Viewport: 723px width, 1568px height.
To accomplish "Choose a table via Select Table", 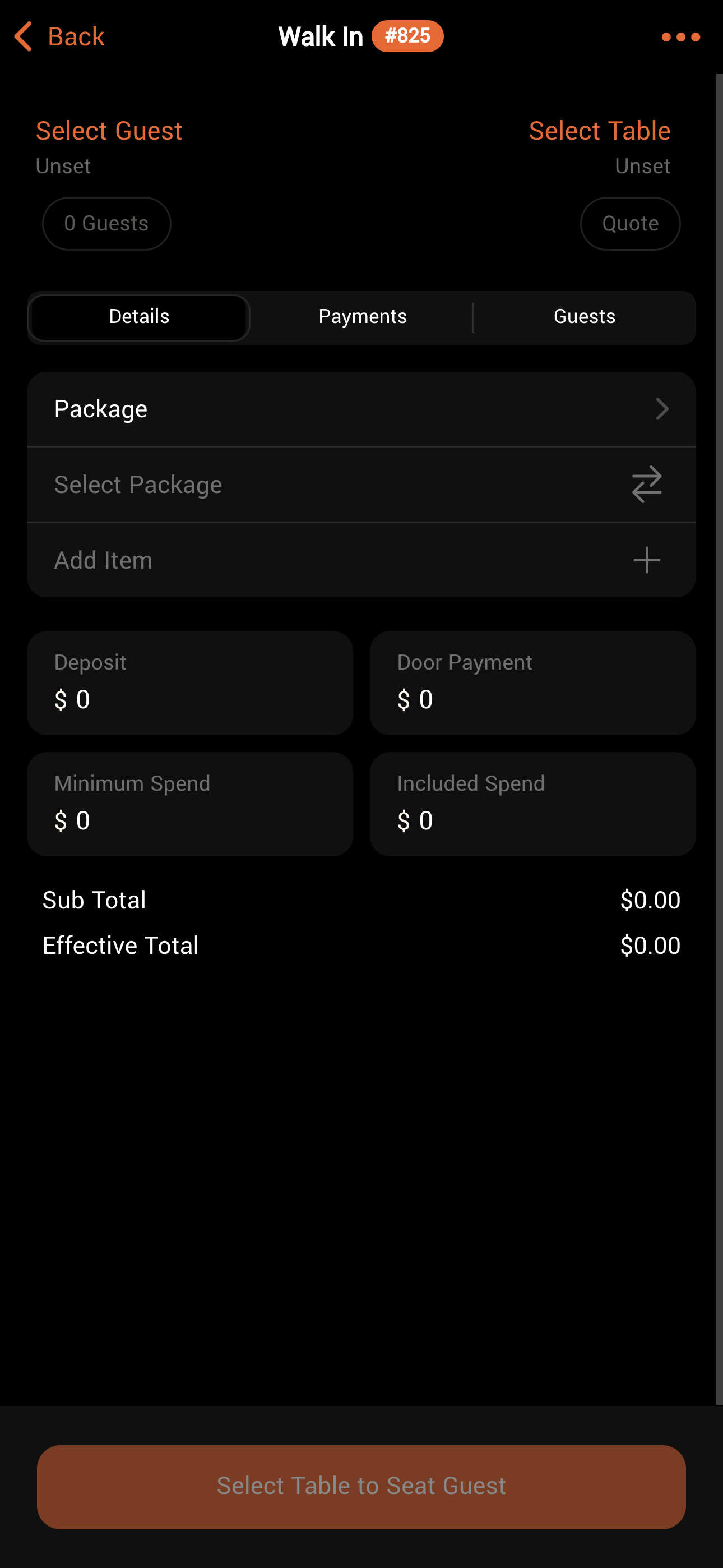I will [x=599, y=131].
